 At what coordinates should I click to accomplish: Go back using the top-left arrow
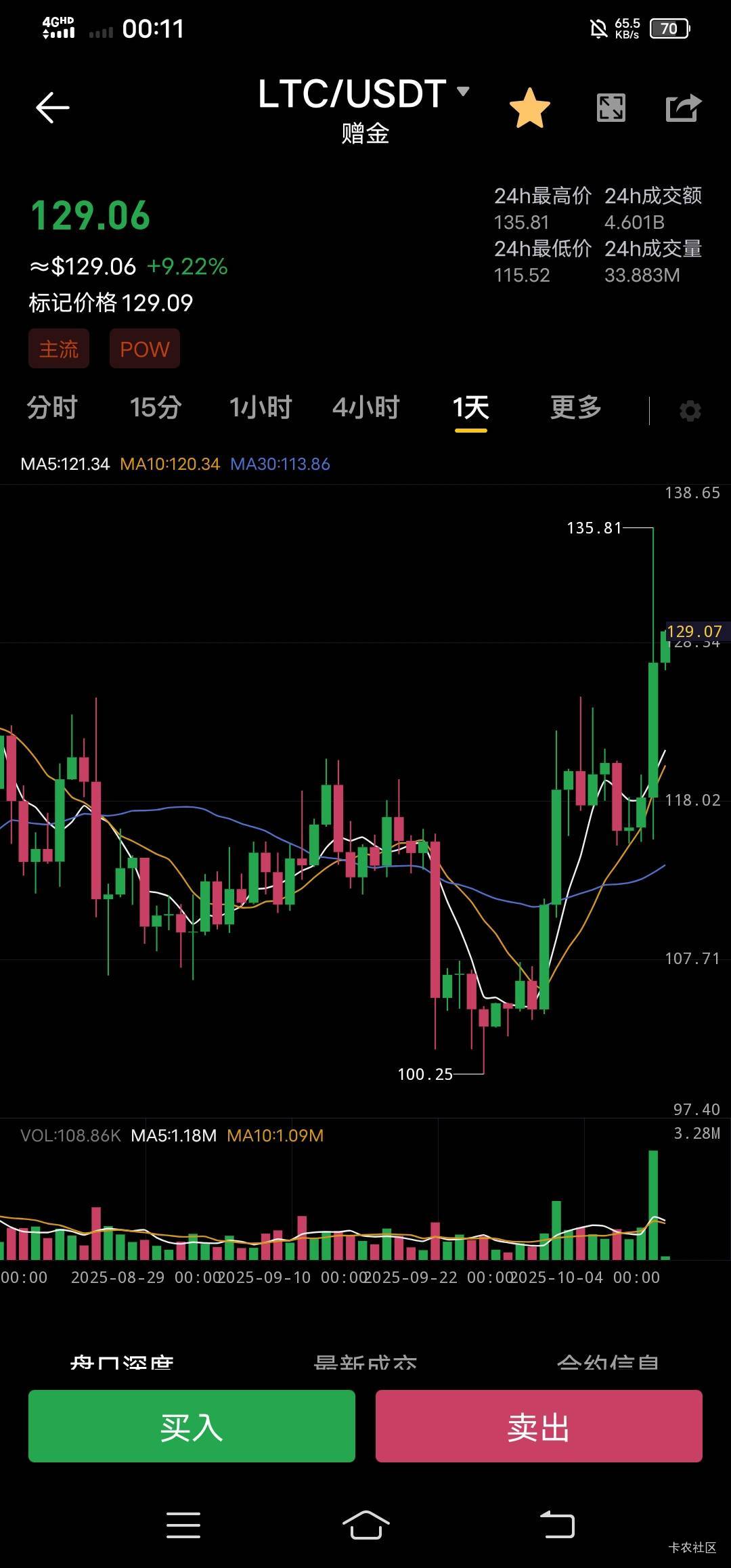point(53,108)
